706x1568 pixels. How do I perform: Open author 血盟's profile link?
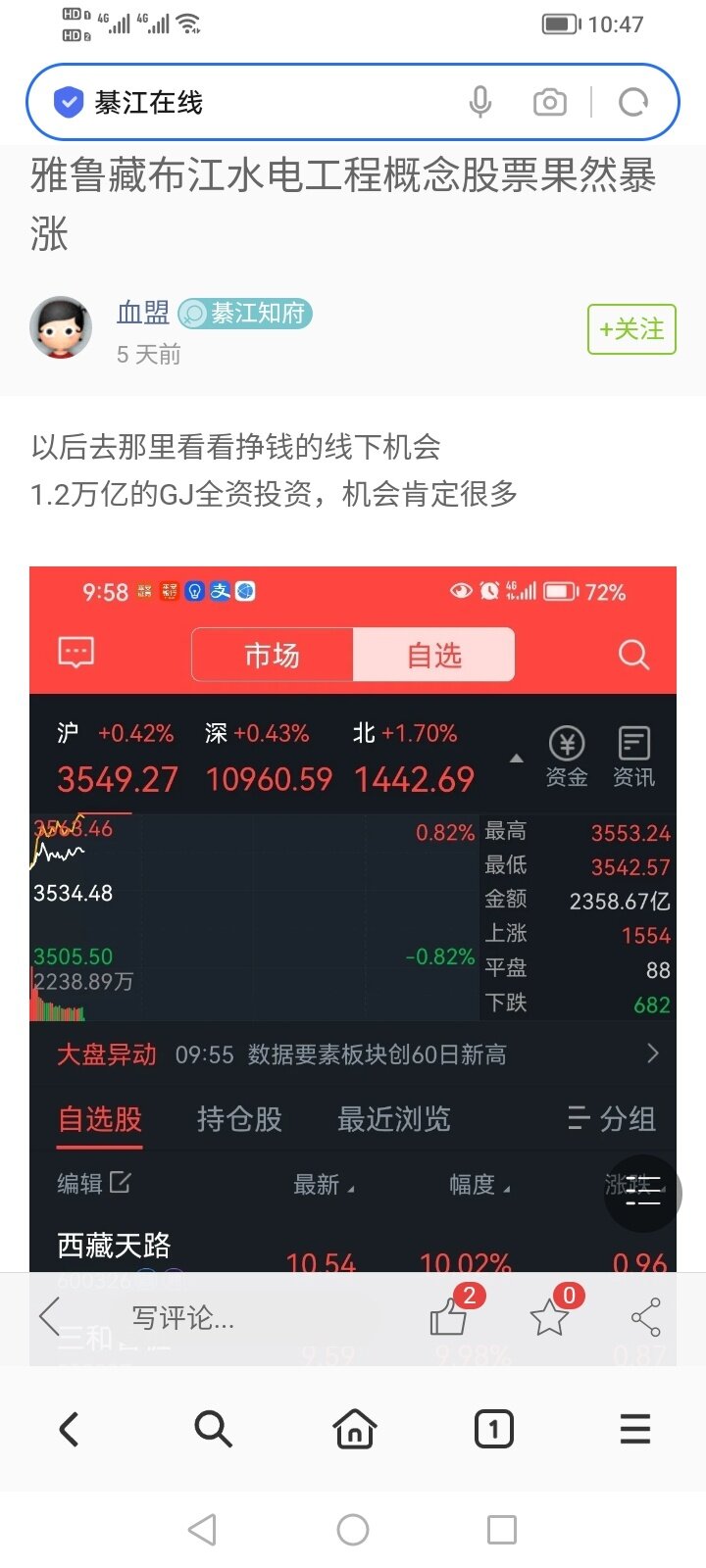point(143,313)
